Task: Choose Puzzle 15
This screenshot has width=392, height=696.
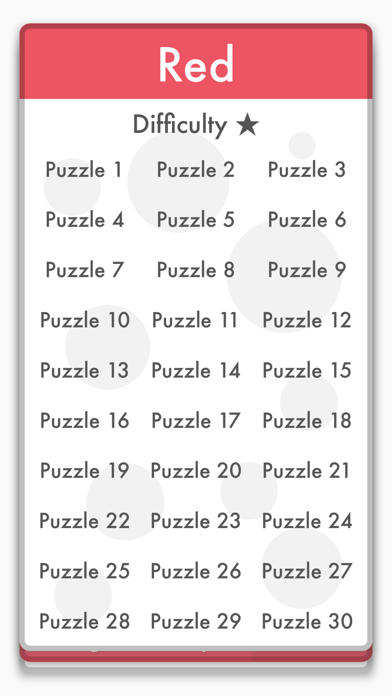Action: point(307,371)
